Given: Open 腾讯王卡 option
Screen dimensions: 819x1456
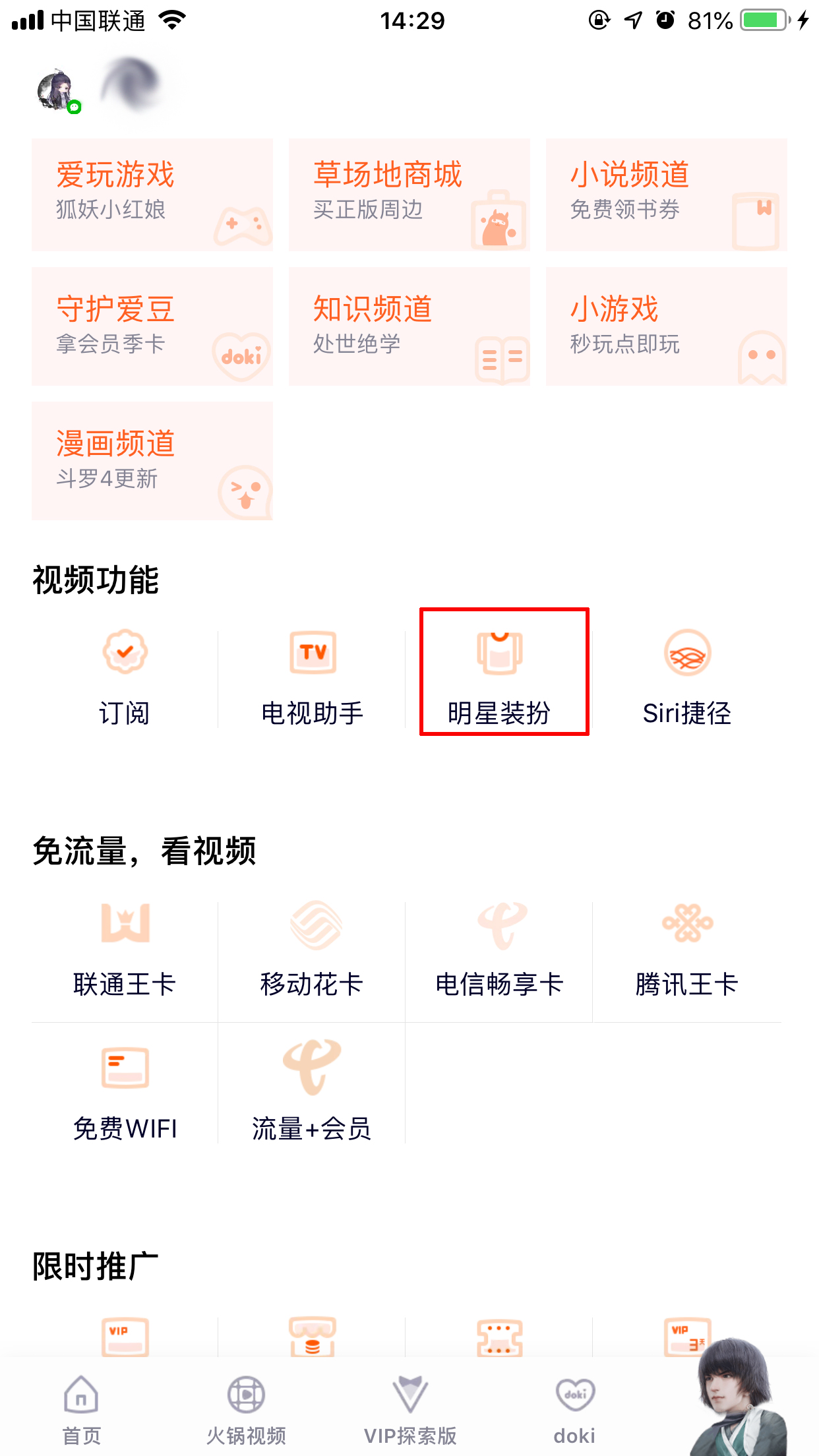Looking at the screenshot, I should coord(687,948).
